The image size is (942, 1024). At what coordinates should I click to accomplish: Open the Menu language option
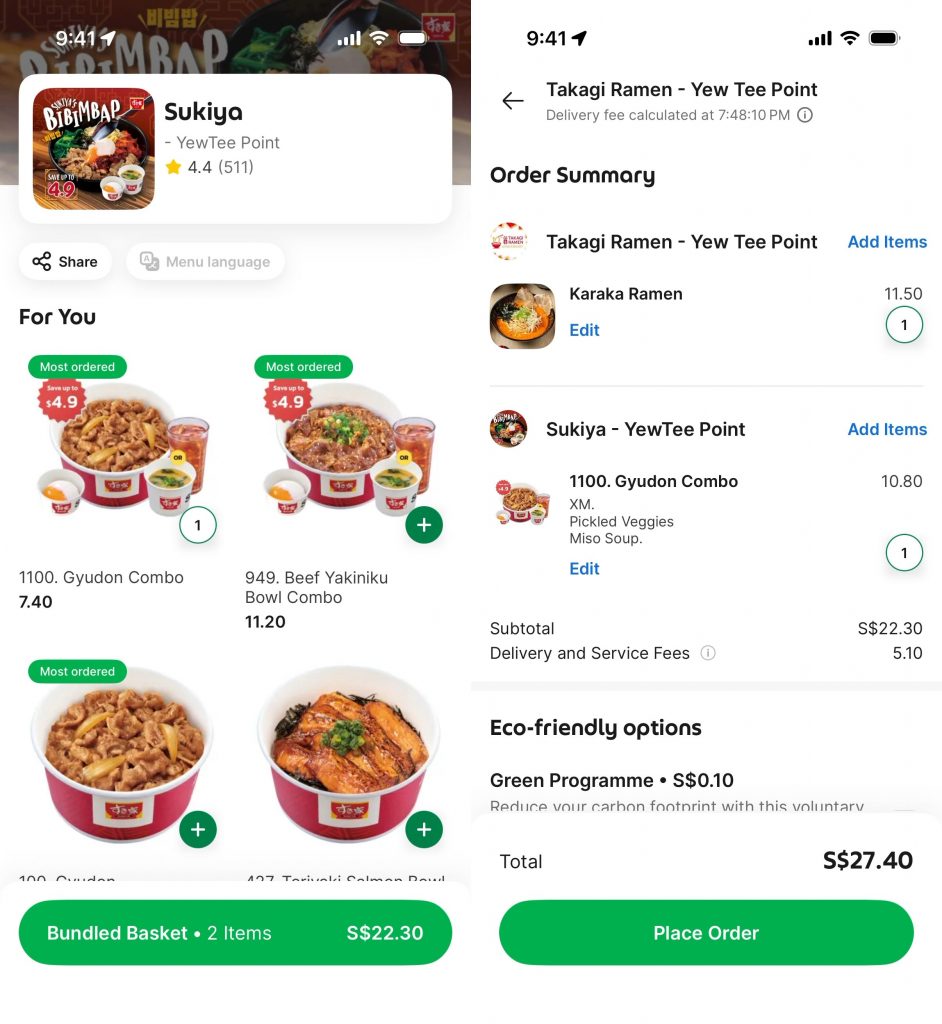(205, 262)
